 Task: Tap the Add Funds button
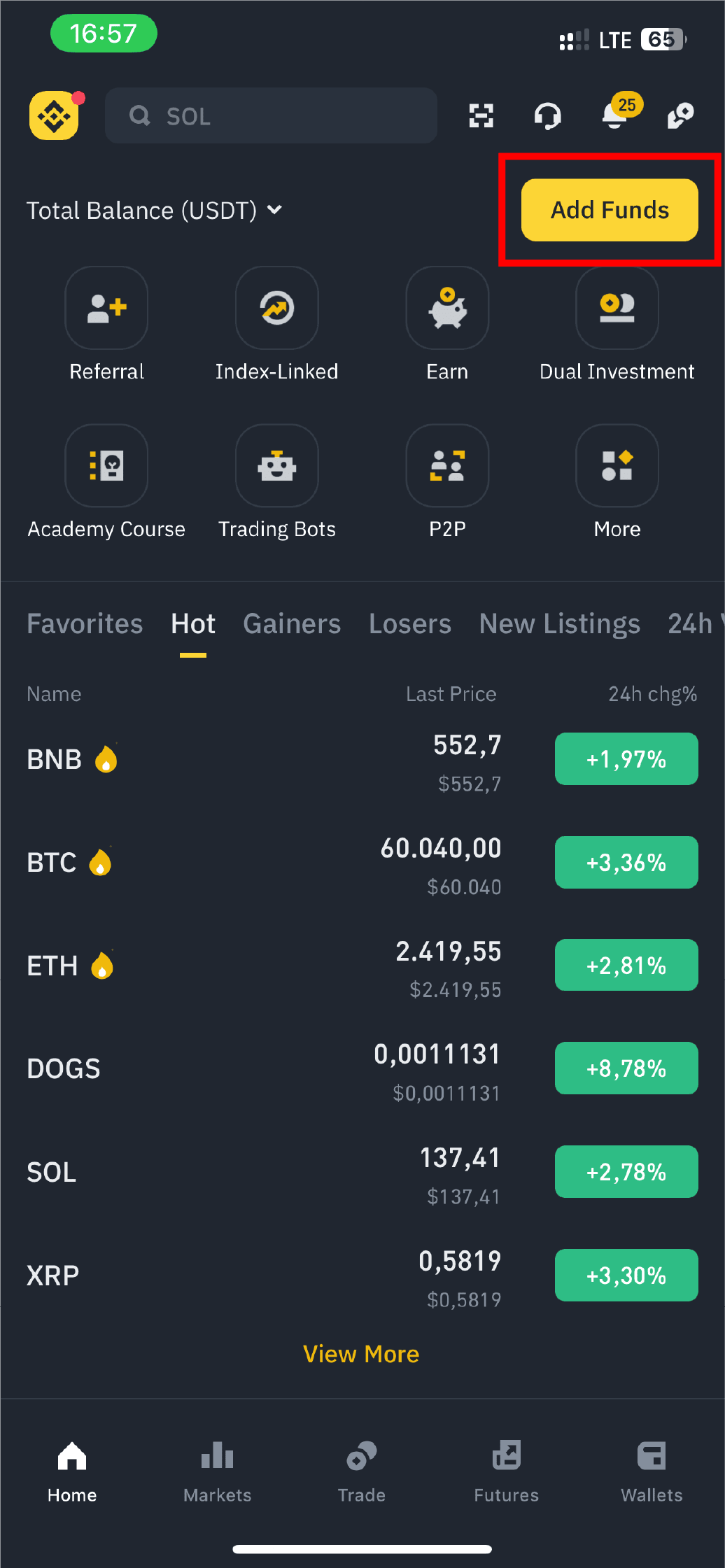609,210
